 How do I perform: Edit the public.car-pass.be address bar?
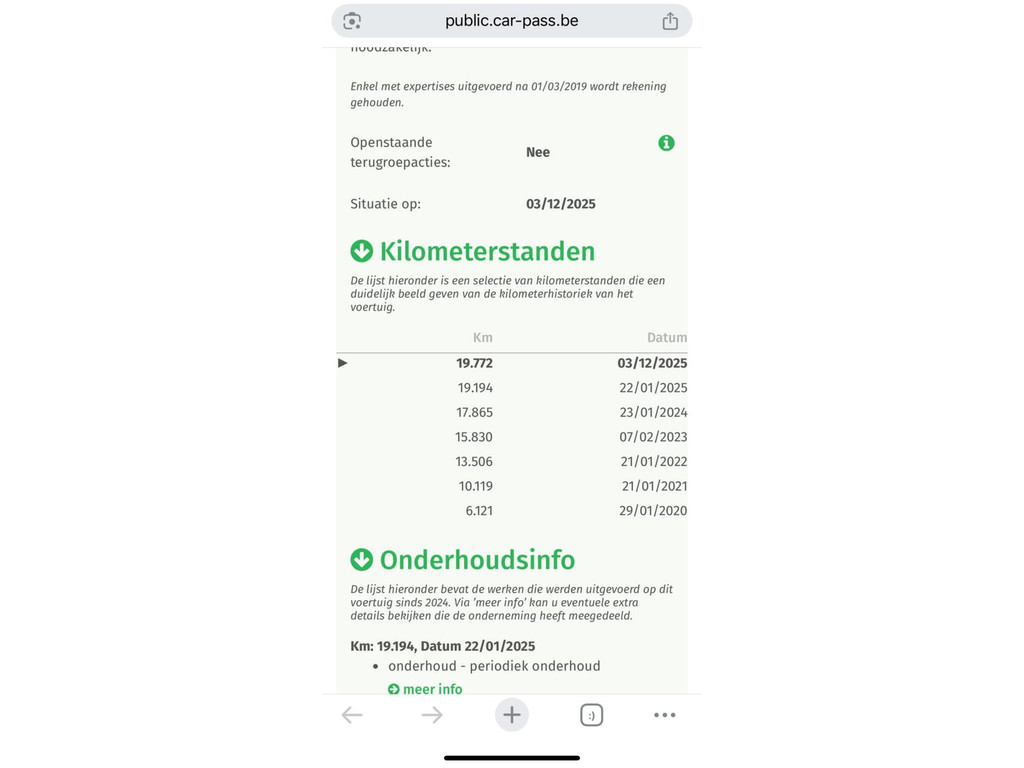pyautogui.click(x=511, y=21)
